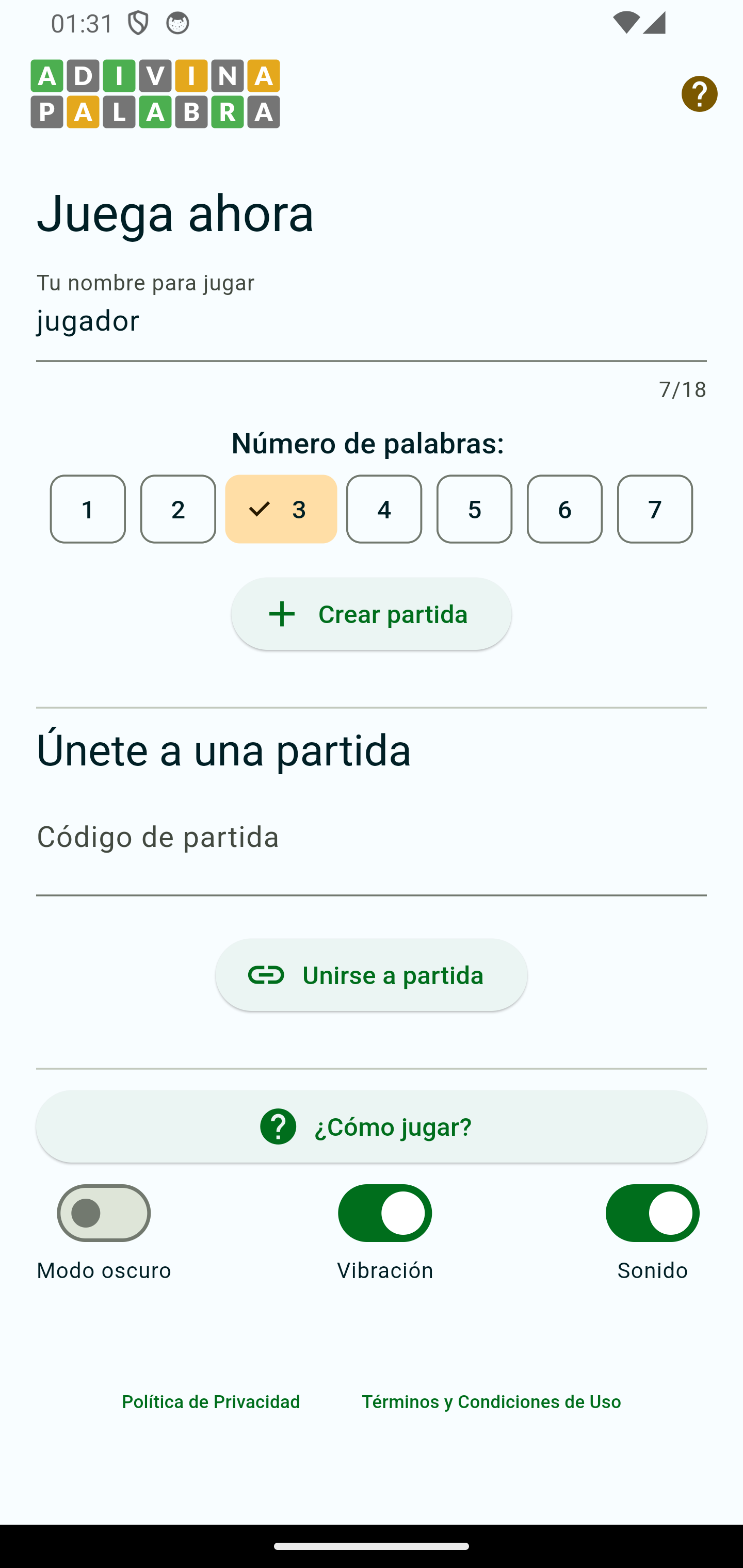This screenshot has width=743, height=1568.
Task: Set number of words to 4
Action: pyautogui.click(x=384, y=509)
